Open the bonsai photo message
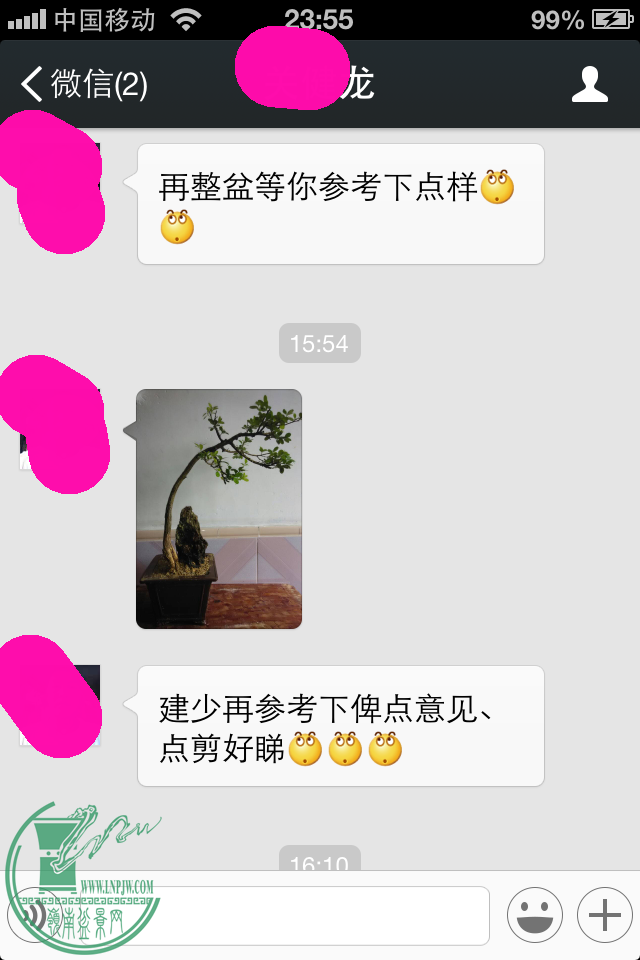Screen dimensions: 640x960 [x=219, y=509]
